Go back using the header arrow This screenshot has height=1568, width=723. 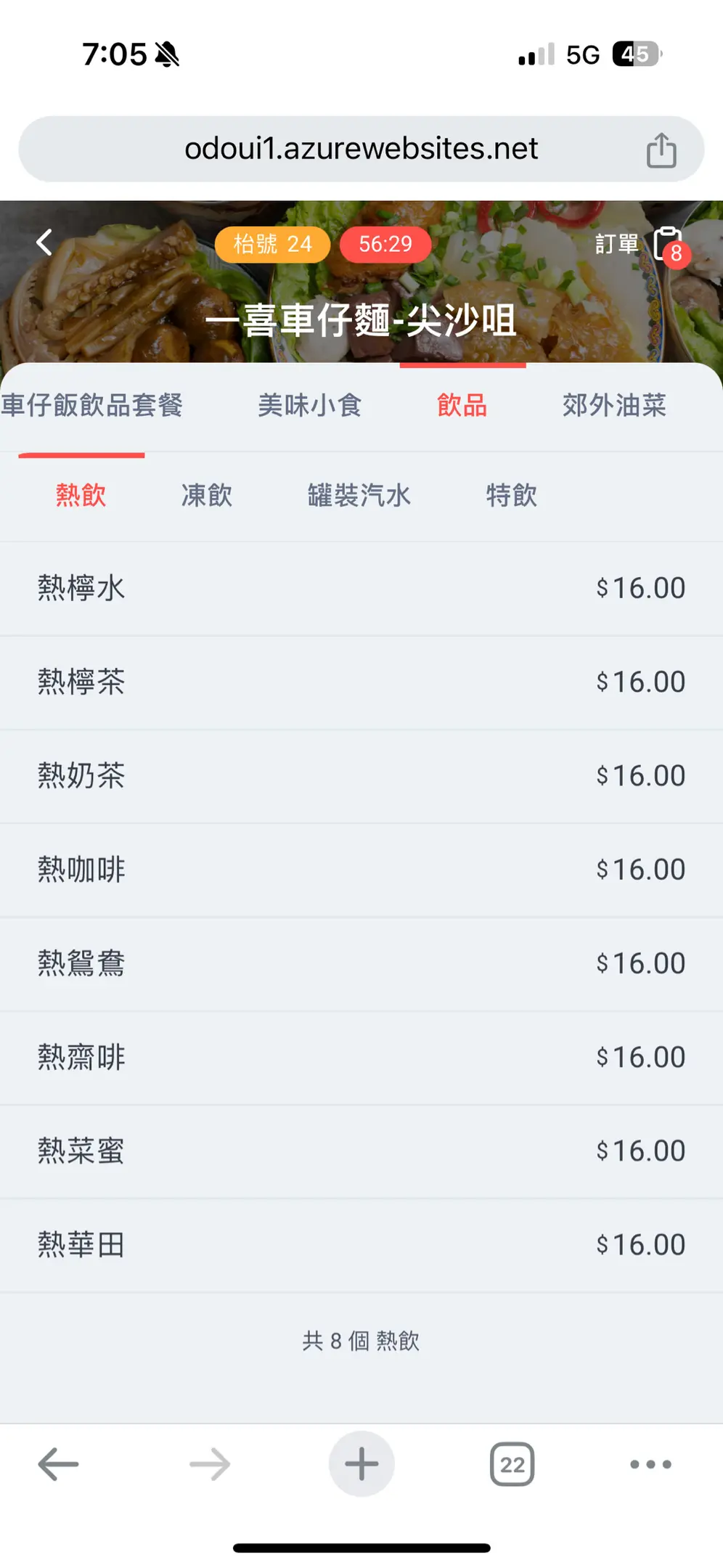click(x=44, y=242)
